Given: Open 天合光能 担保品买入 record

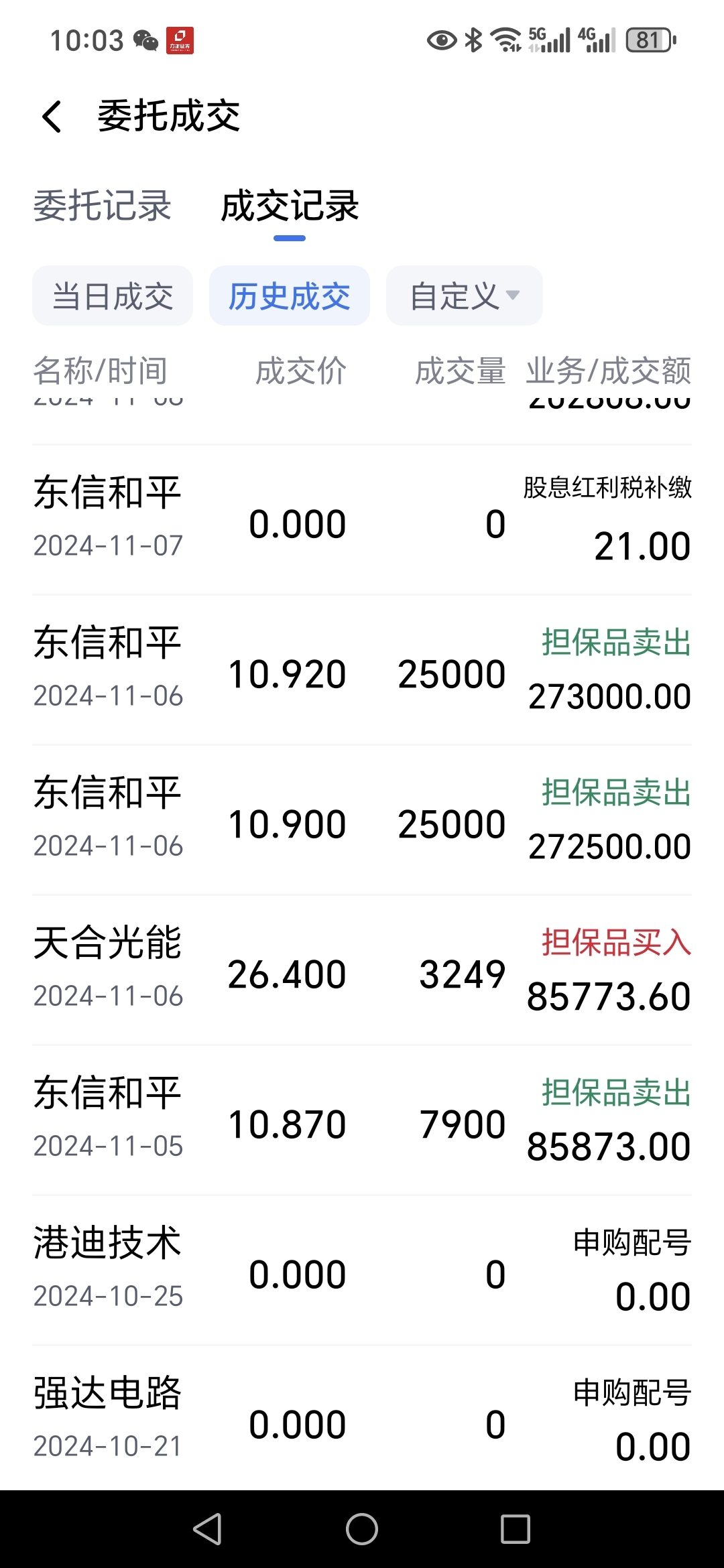Looking at the screenshot, I should 362,970.
